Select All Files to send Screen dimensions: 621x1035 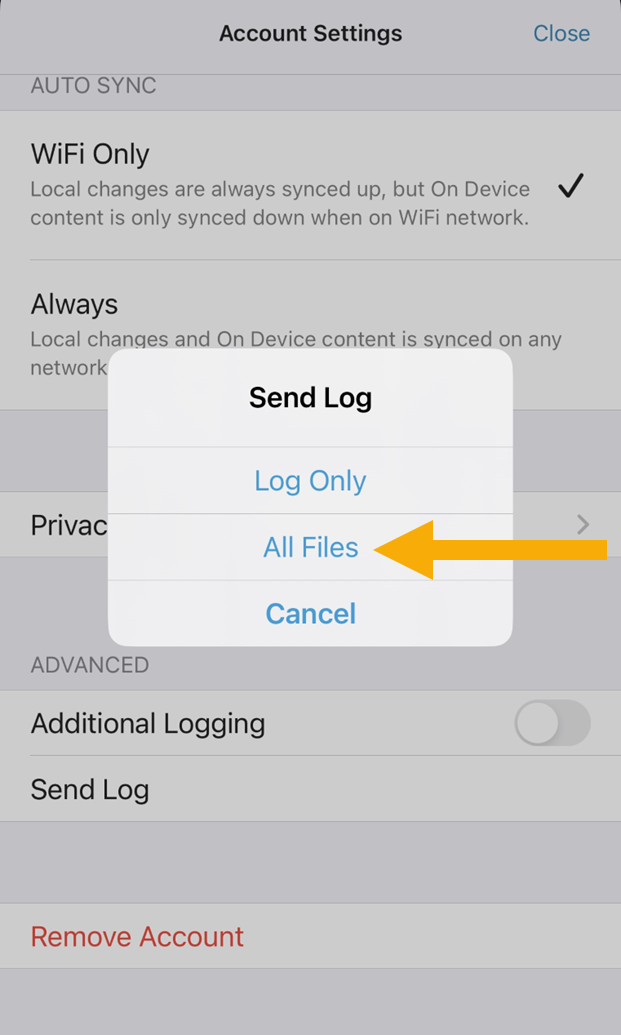tap(310, 547)
